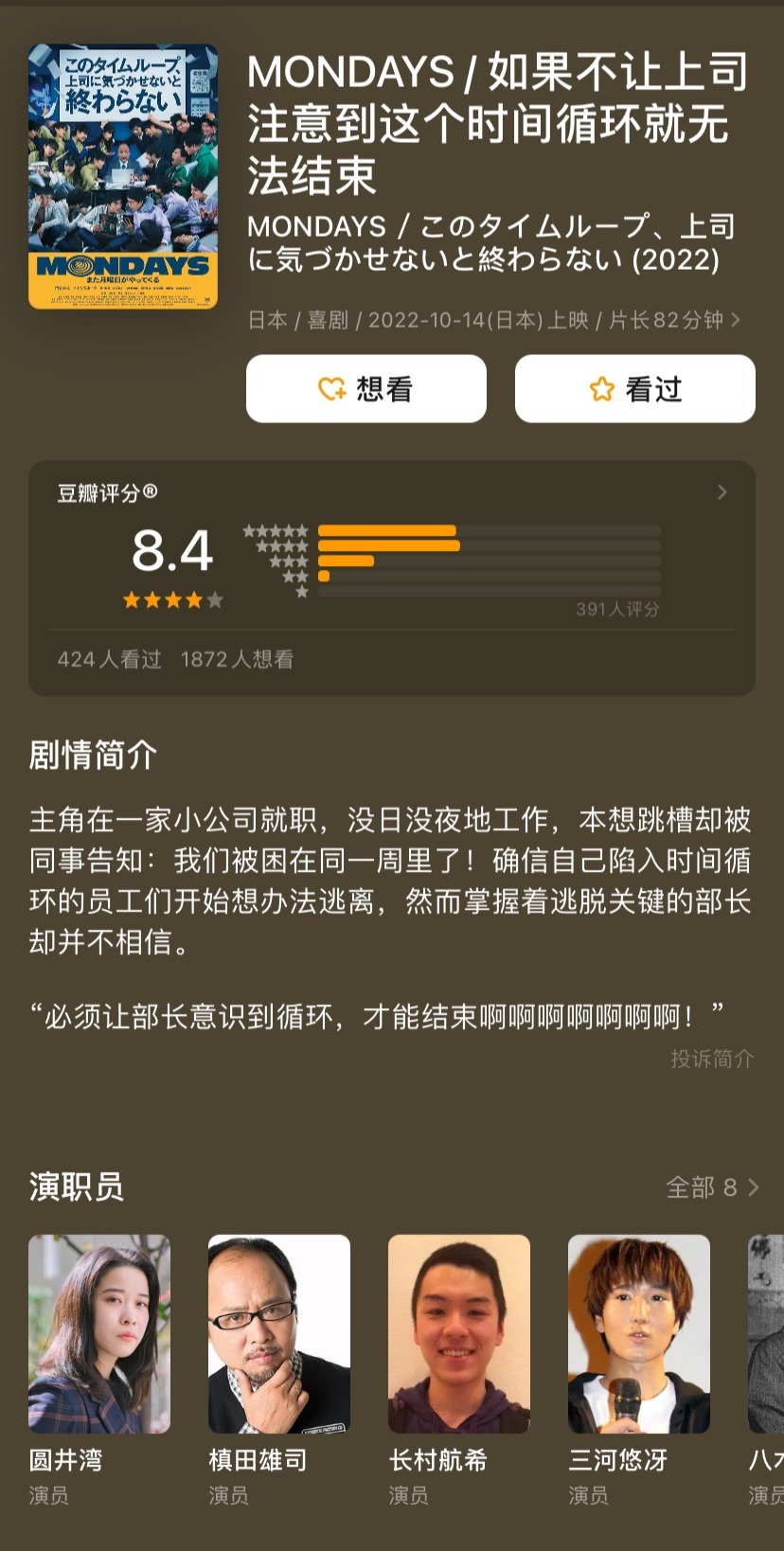View all 8 cast members
Screen dimensions: 784x1551
point(712,1187)
